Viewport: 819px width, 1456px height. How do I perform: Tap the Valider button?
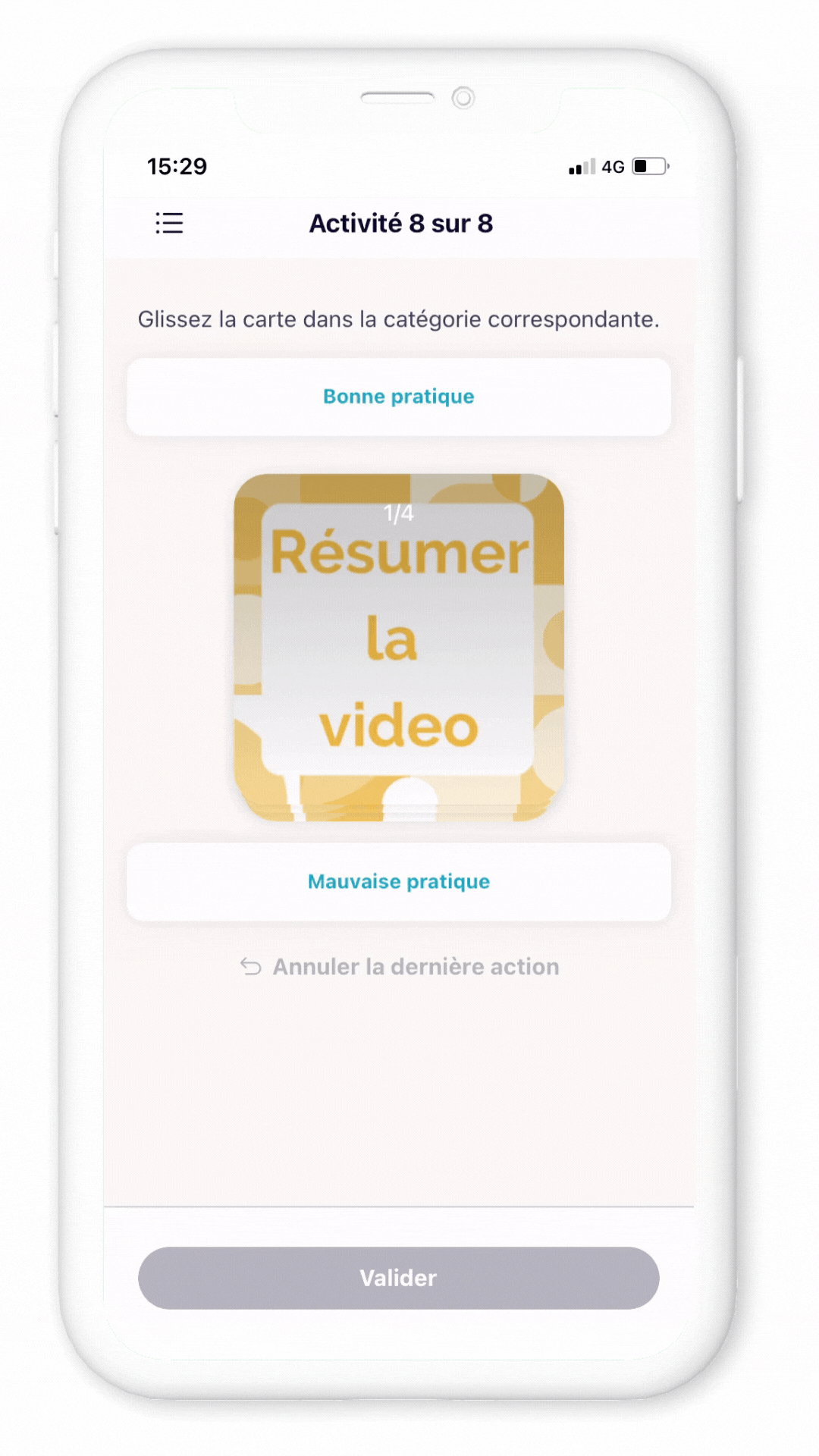(x=399, y=1278)
